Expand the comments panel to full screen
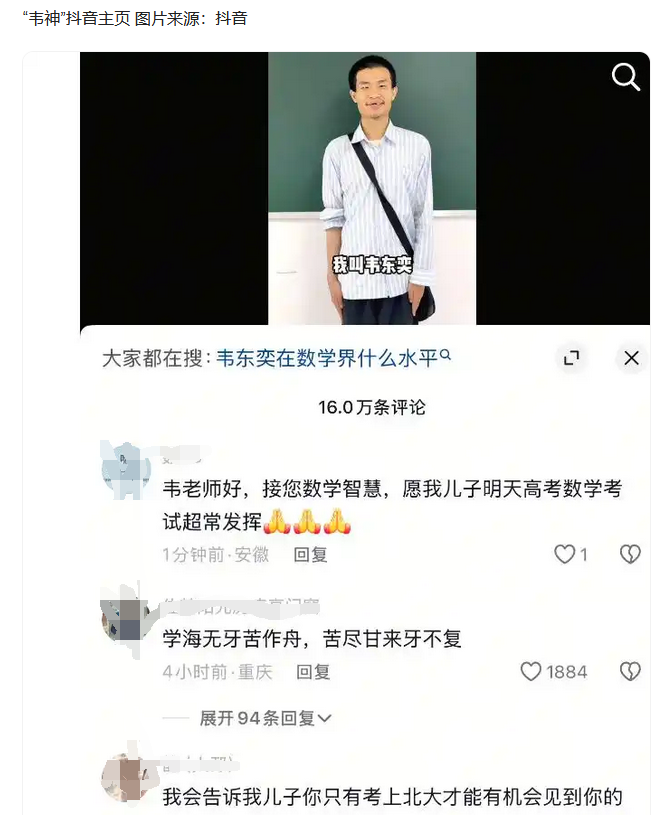Image resolution: width=669 pixels, height=815 pixels. [572, 358]
